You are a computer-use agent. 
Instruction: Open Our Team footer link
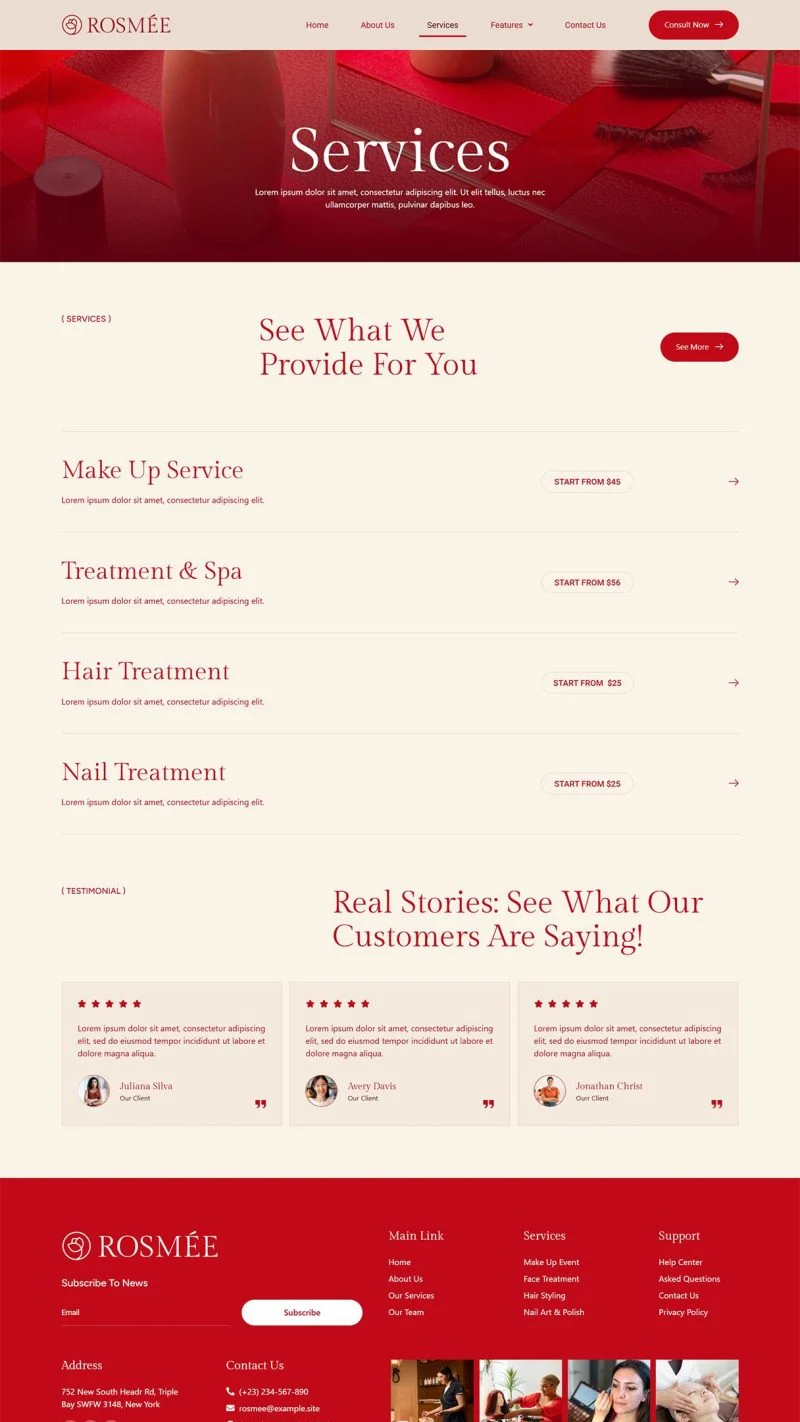coord(406,1312)
